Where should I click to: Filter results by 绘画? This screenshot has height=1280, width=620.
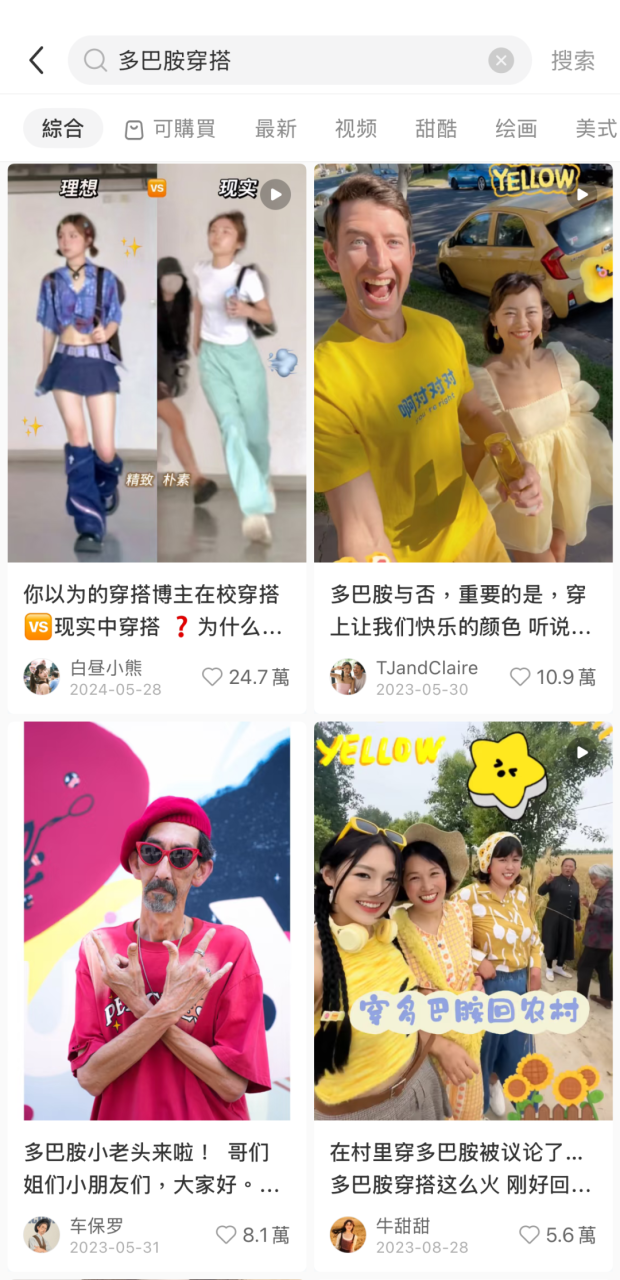coord(516,129)
